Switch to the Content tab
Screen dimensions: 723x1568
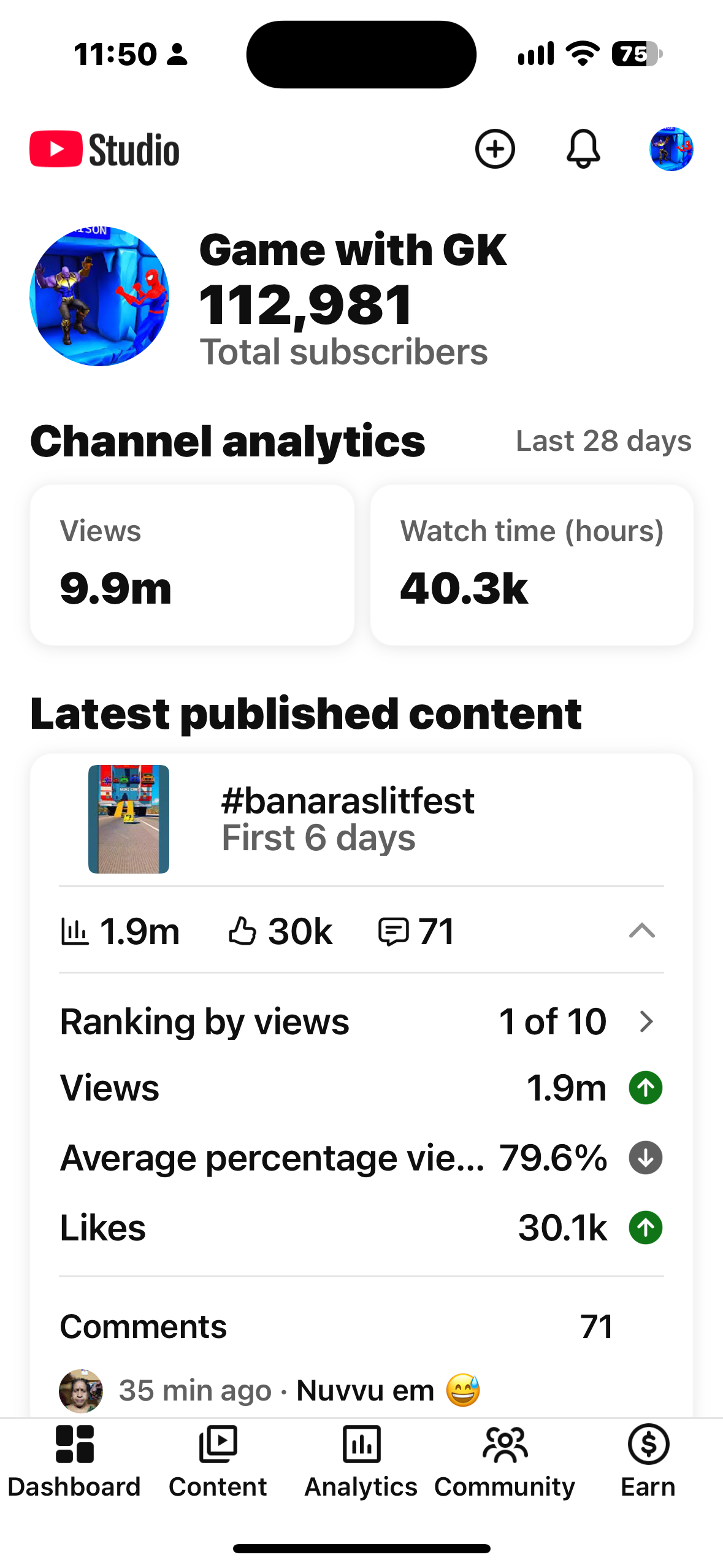tap(218, 1463)
